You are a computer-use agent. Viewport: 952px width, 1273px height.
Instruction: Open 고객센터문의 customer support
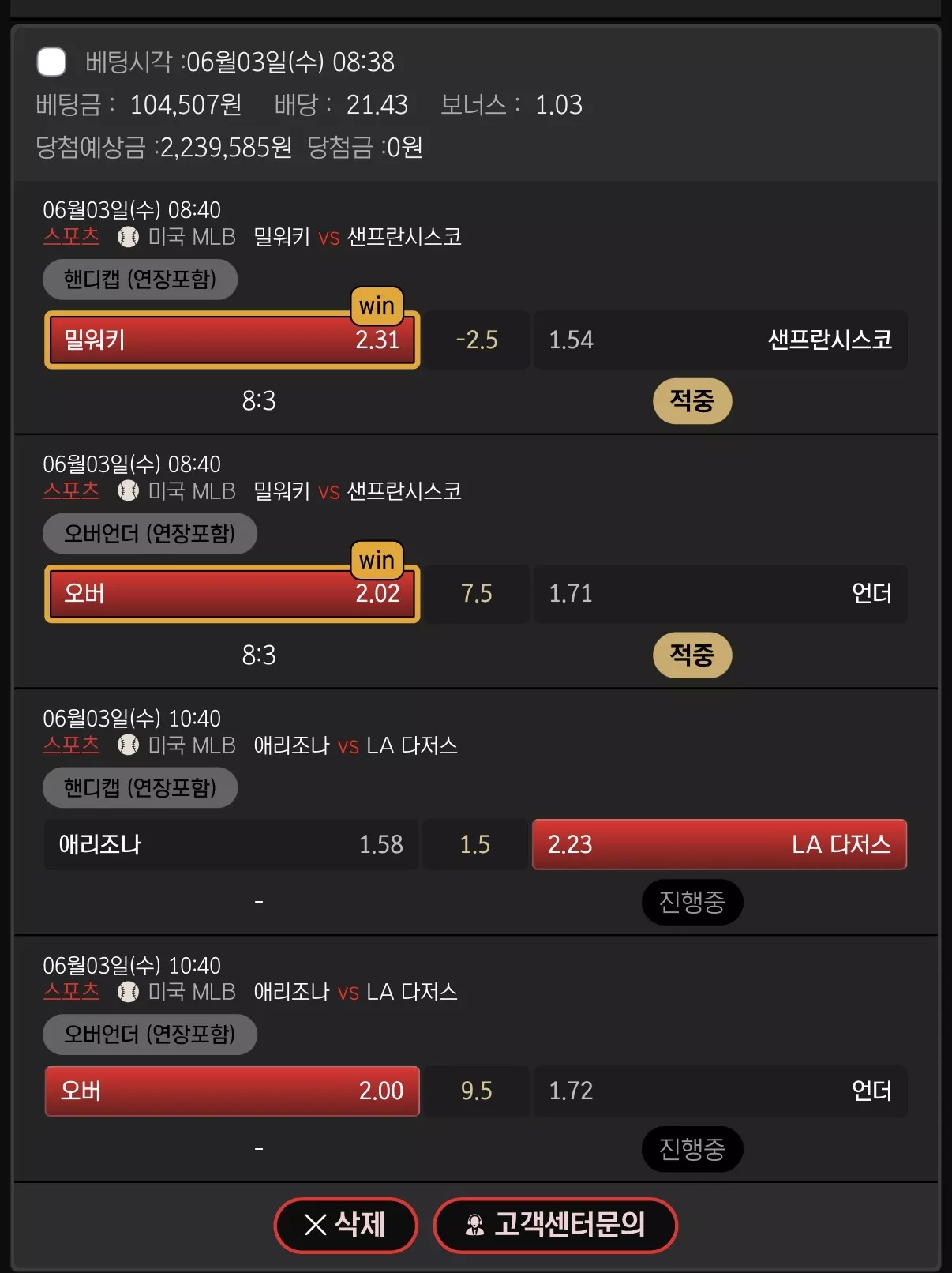555,1225
